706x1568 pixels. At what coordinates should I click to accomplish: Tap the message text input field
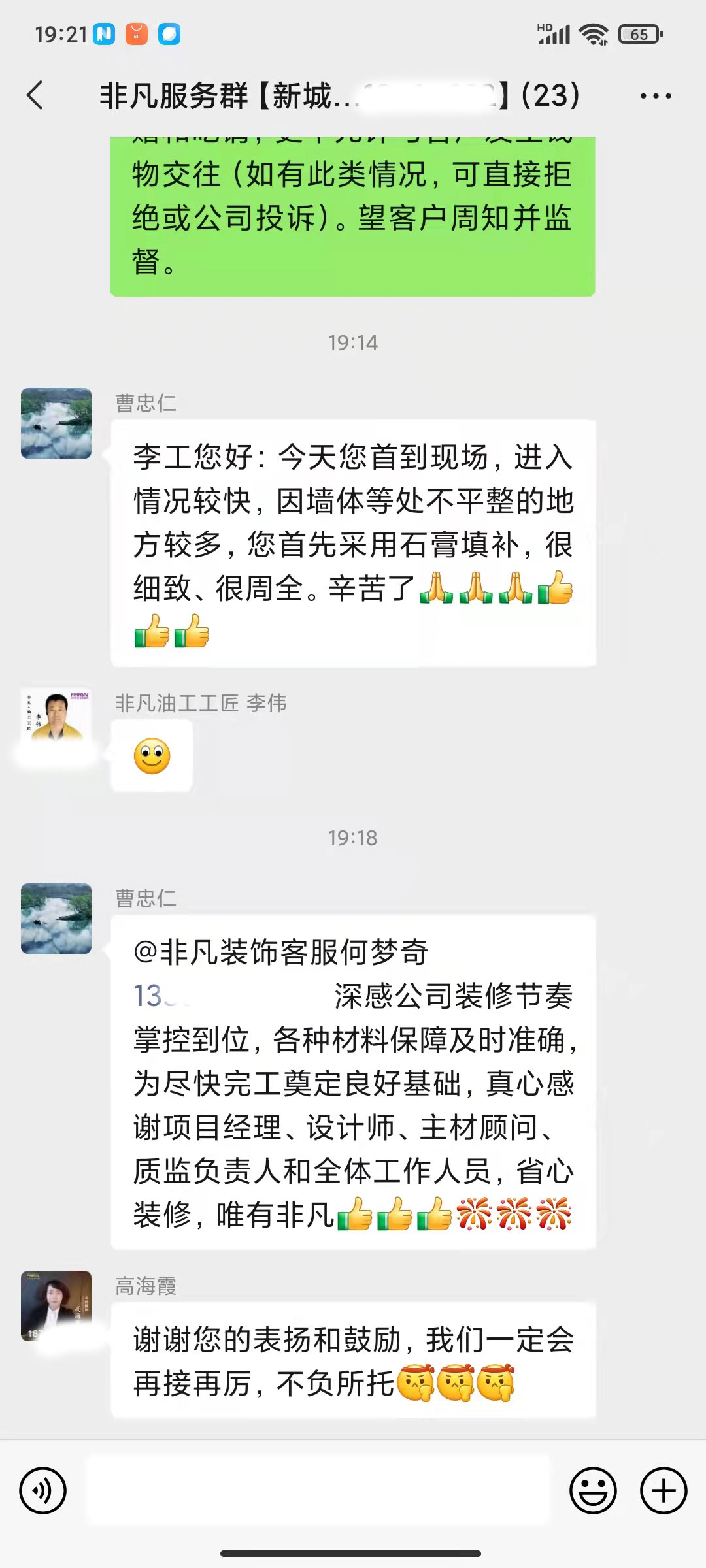point(318,1490)
